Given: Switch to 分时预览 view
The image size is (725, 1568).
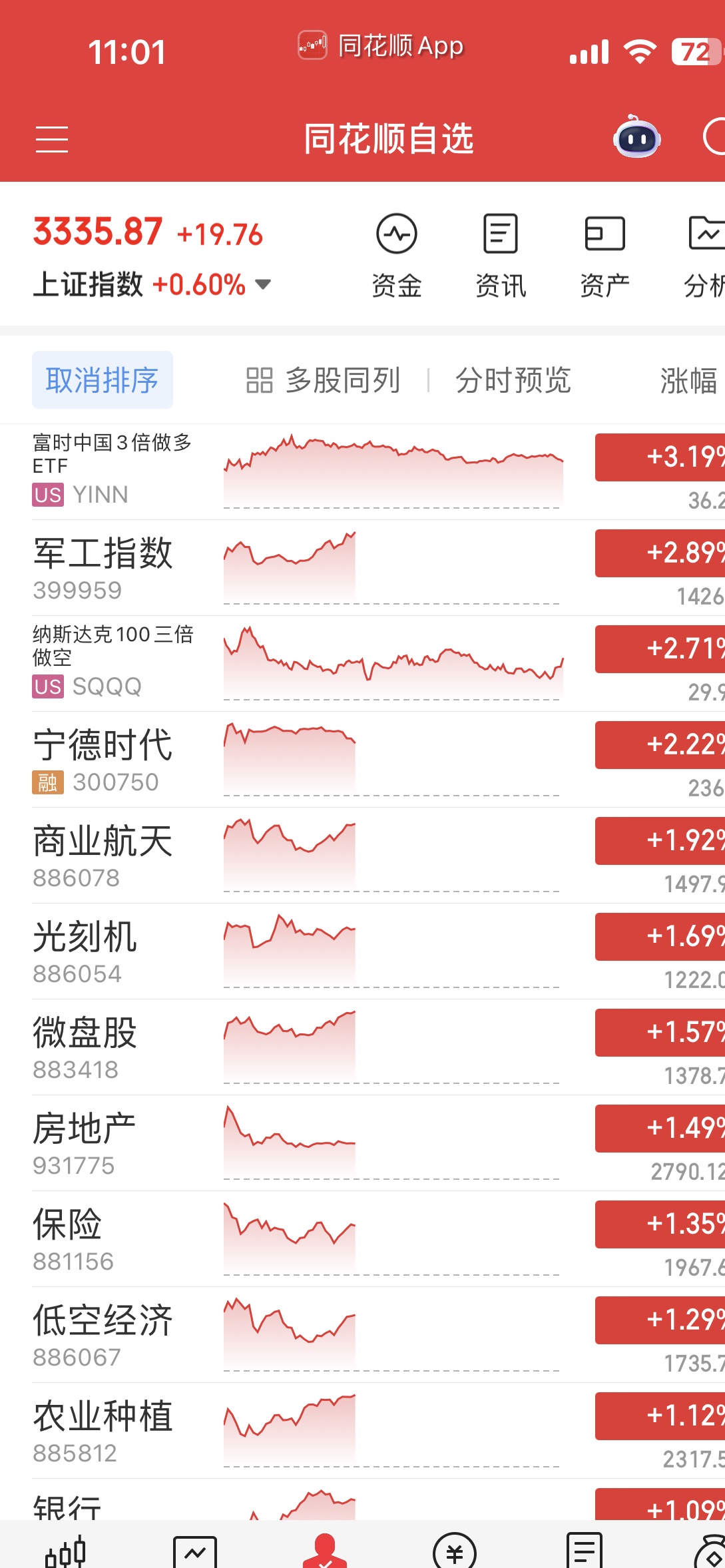Looking at the screenshot, I should coord(513,380).
